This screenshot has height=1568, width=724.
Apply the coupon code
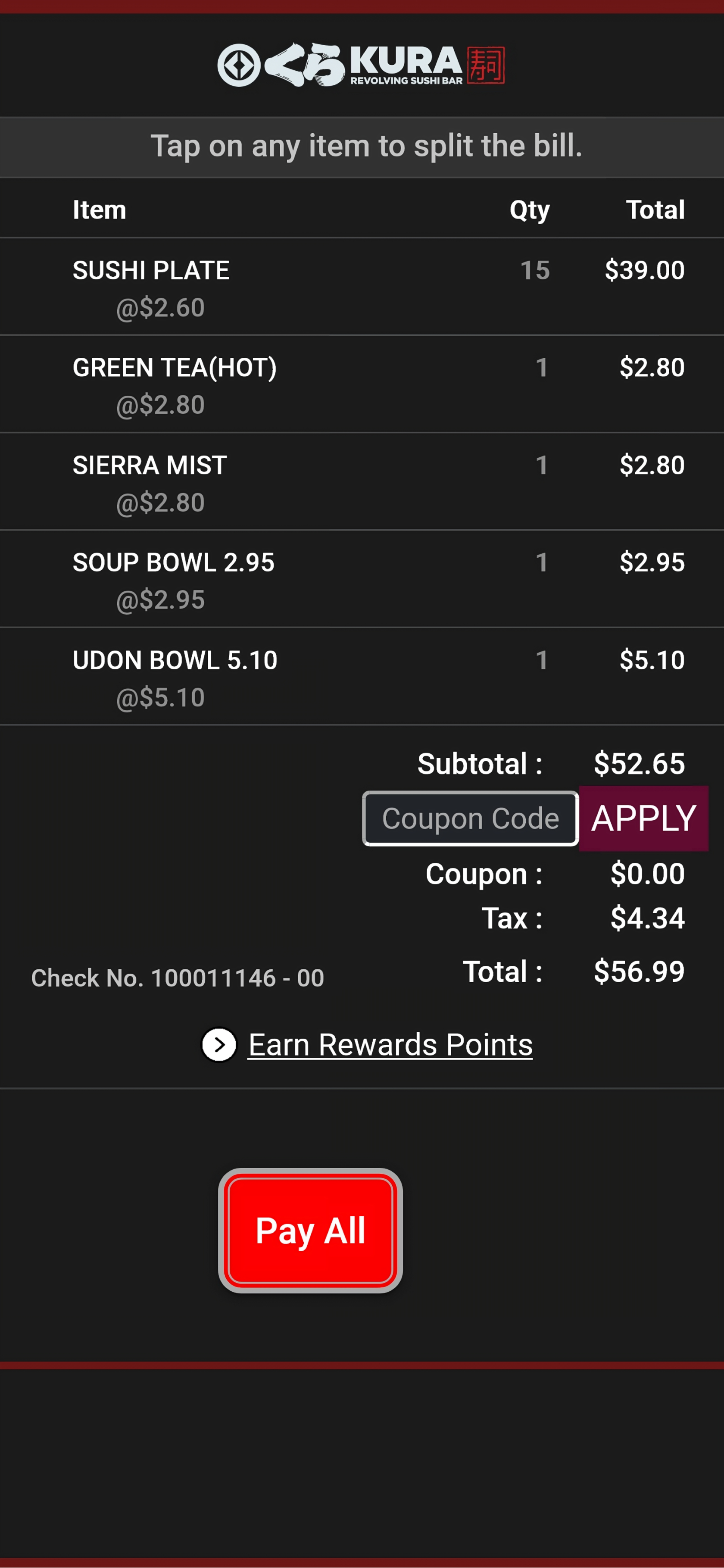[643, 818]
